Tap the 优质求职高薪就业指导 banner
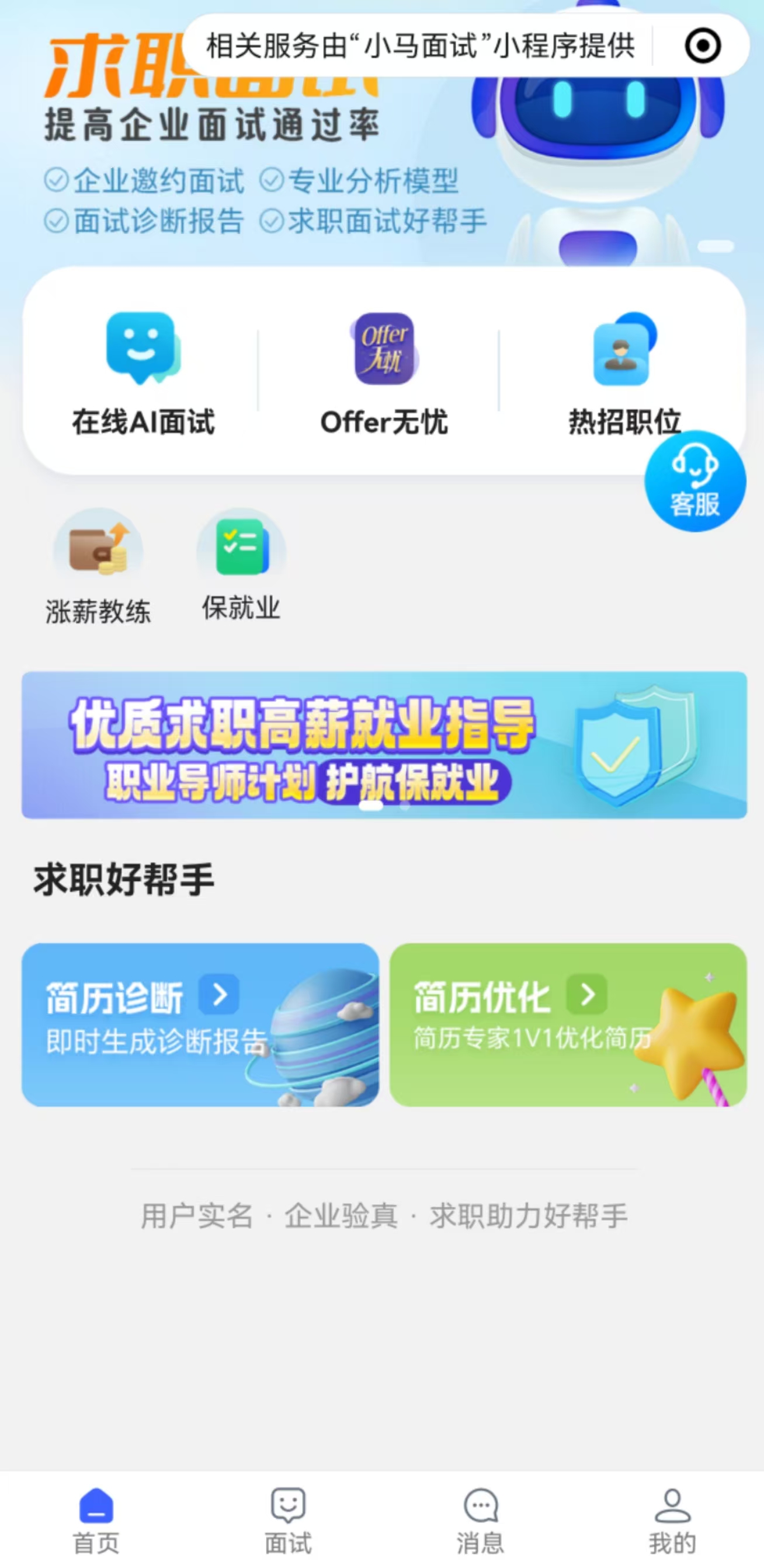The width and height of the screenshot is (764, 1568). [382, 749]
